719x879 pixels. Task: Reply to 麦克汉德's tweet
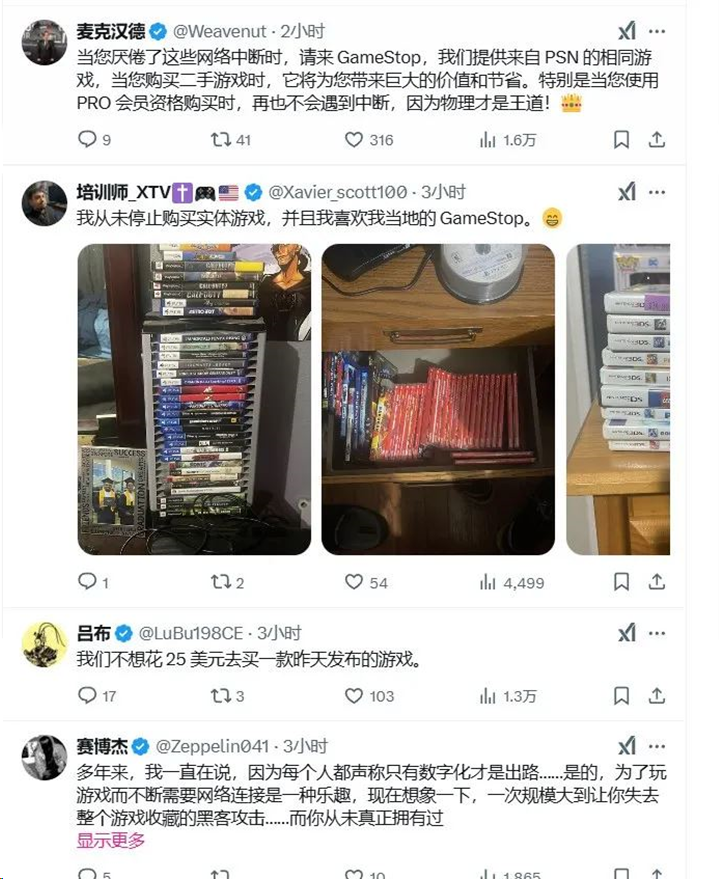86,140
